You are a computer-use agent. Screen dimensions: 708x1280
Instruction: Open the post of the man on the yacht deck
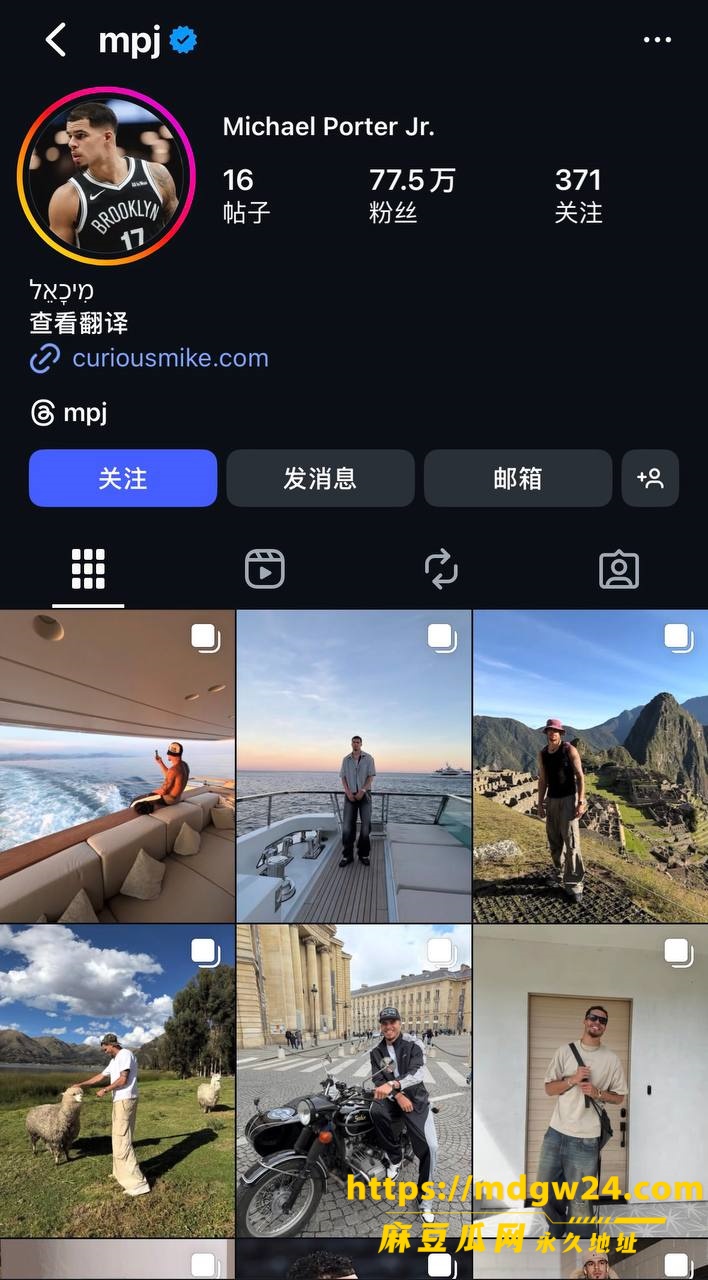[354, 766]
